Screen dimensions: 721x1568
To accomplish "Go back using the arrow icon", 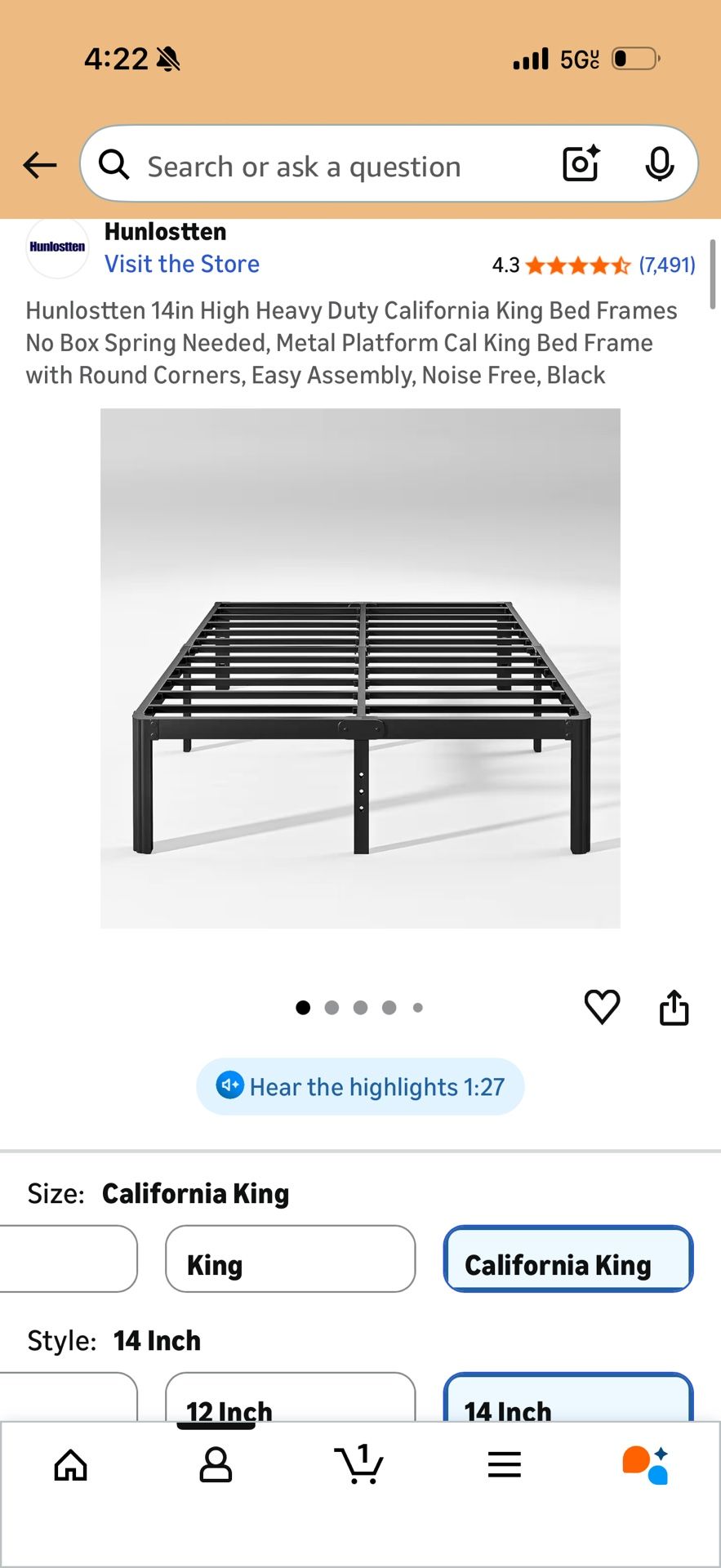I will (x=39, y=165).
